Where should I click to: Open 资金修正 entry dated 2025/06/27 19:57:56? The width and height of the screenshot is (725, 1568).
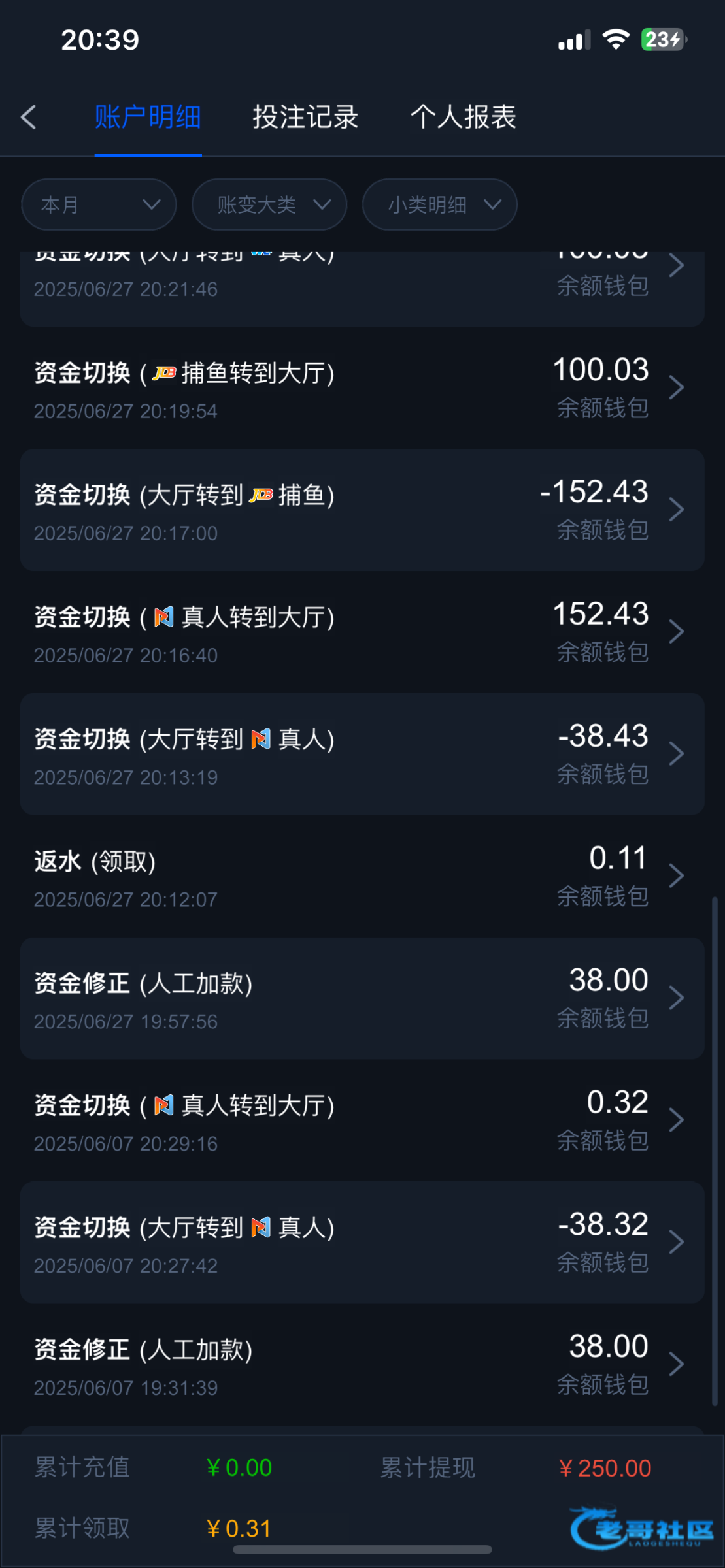coord(362,999)
